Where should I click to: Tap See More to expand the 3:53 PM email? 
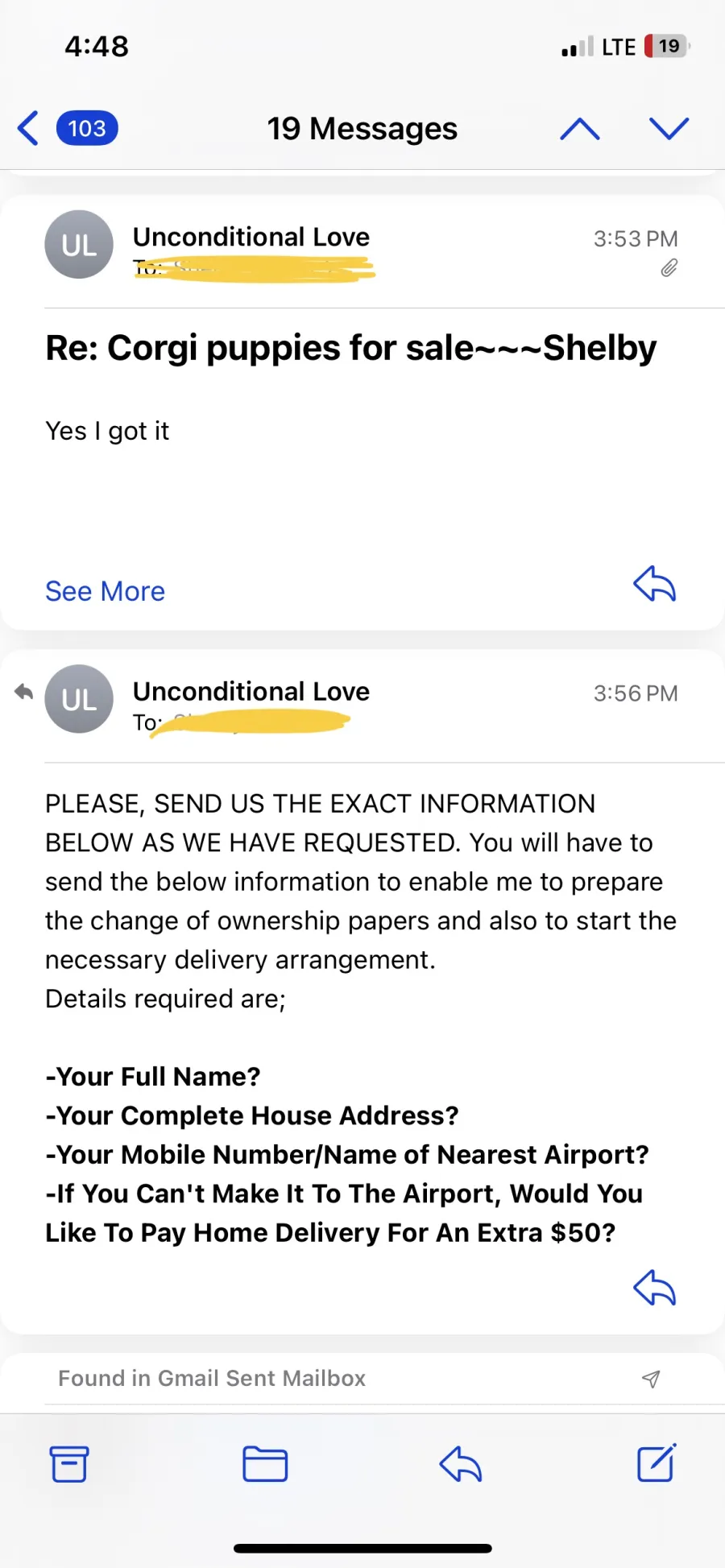[x=105, y=591]
